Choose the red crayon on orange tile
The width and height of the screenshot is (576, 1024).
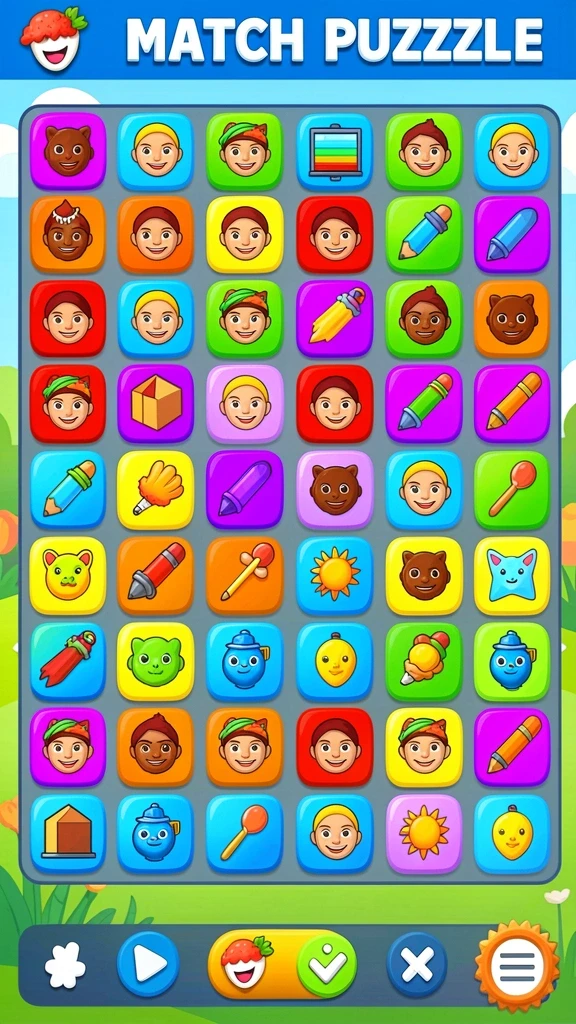[x=155, y=576]
